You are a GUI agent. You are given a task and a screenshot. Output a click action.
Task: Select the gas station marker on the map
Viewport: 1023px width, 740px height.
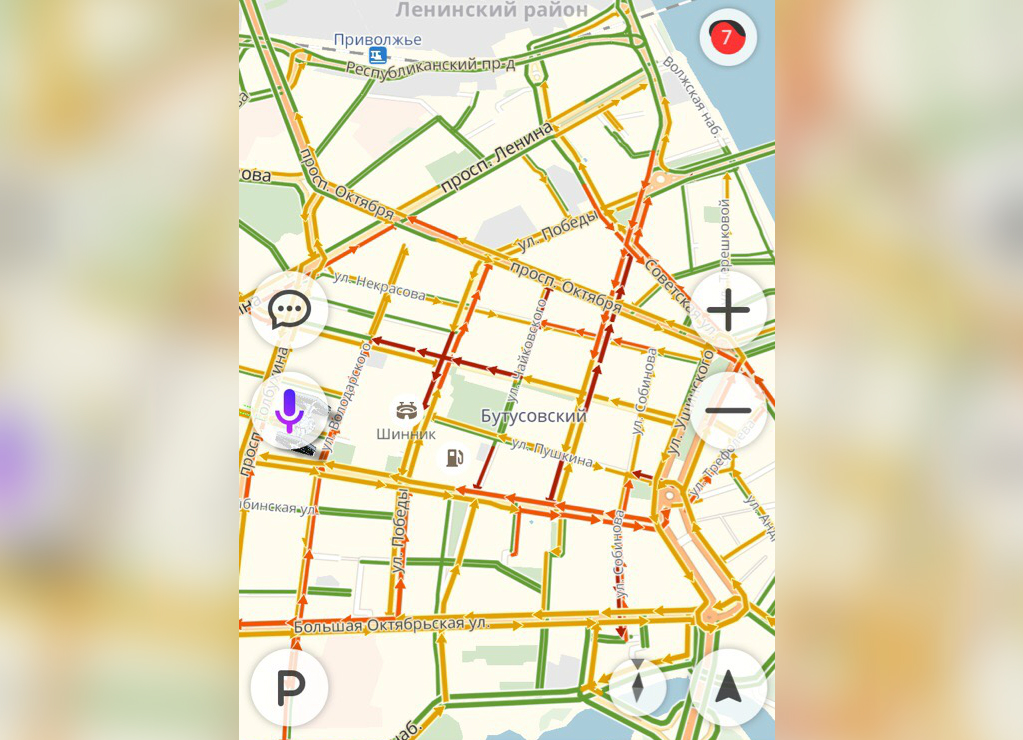tap(455, 458)
